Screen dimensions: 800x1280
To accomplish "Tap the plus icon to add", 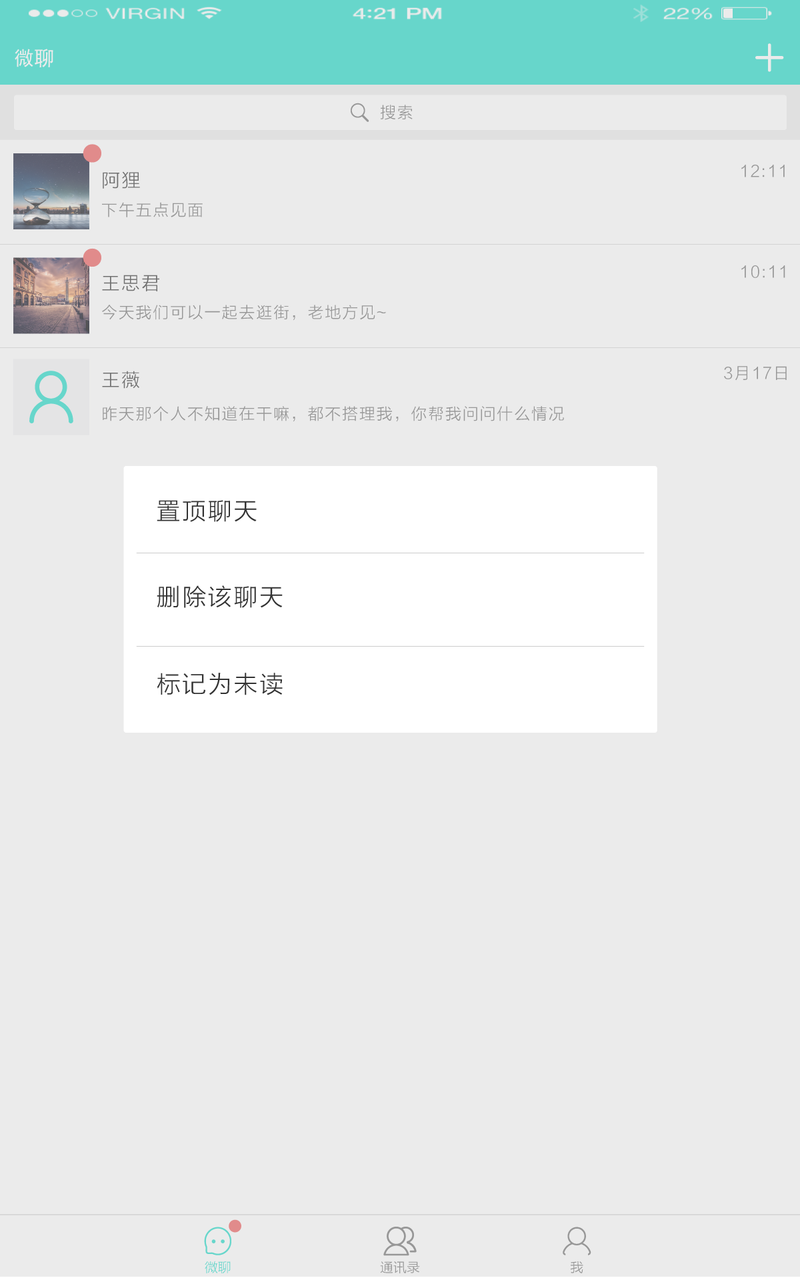I will (768, 58).
